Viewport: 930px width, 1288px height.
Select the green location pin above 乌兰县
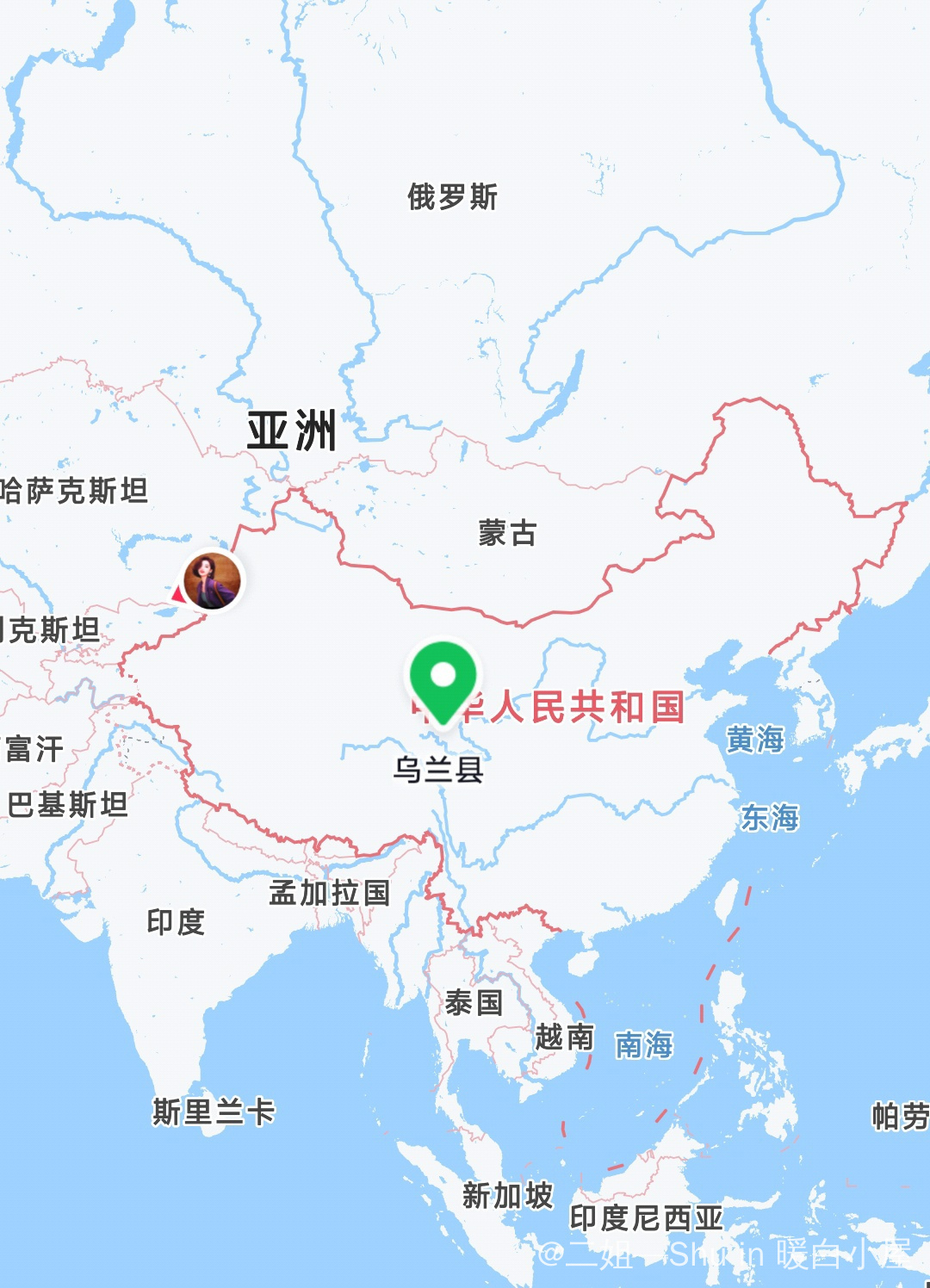(442, 680)
